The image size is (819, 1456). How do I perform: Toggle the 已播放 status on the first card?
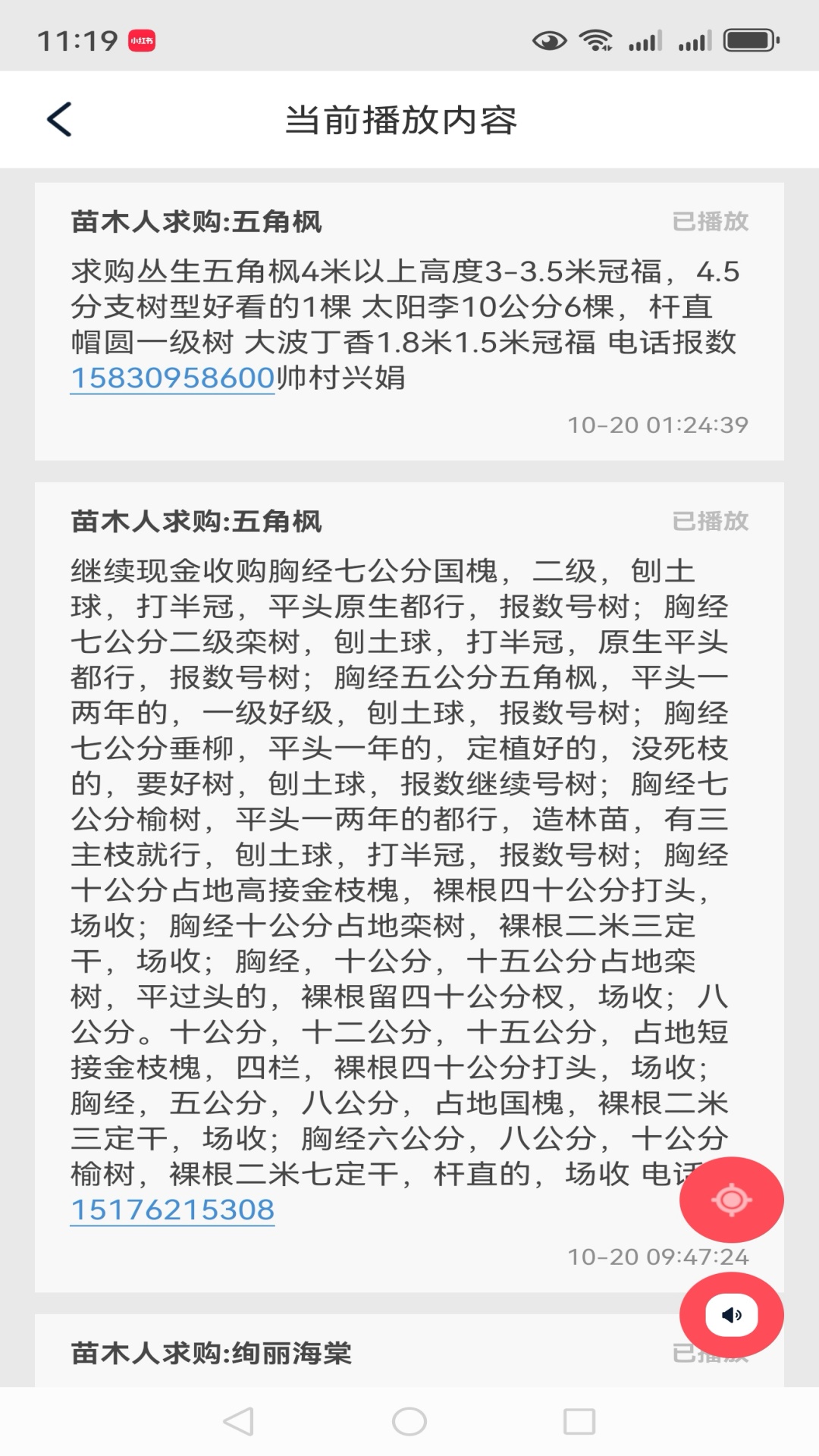pyautogui.click(x=711, y=221)
